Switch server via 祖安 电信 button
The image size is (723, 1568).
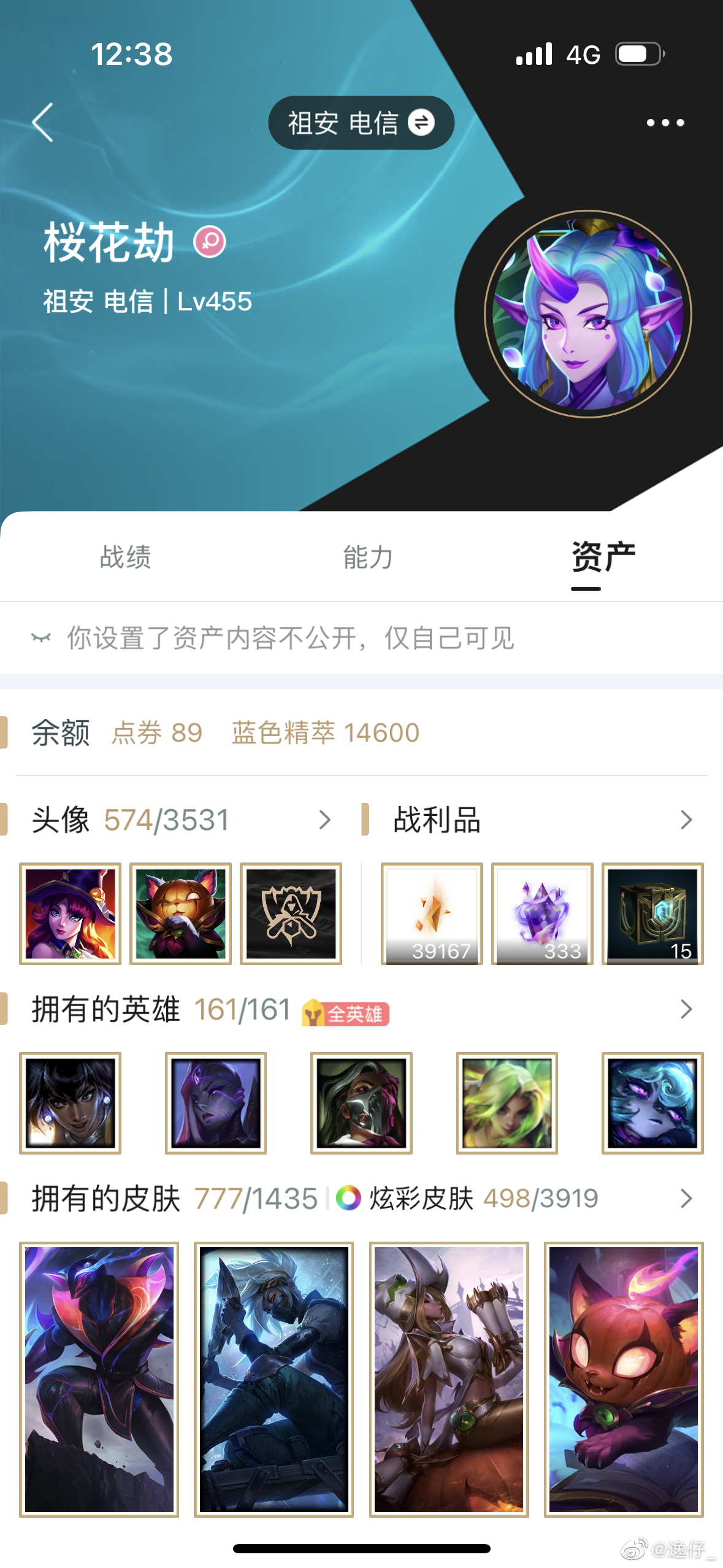[361, 123]
